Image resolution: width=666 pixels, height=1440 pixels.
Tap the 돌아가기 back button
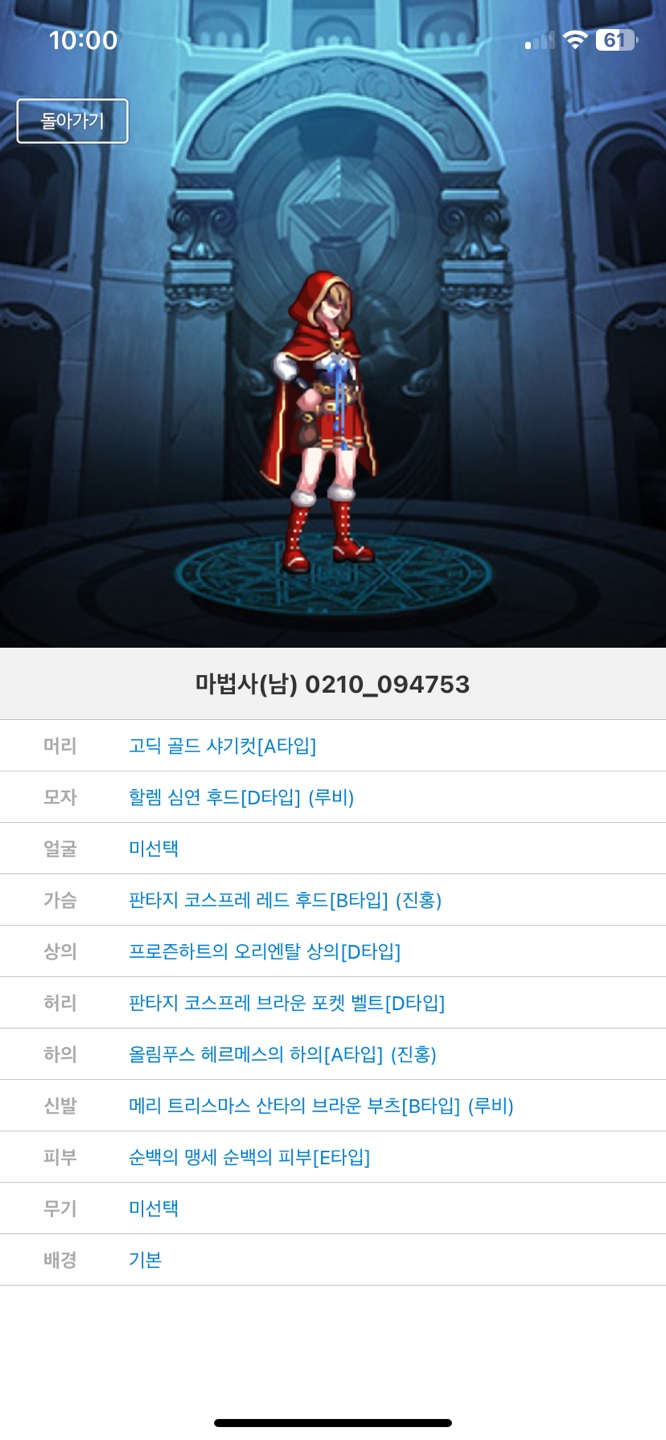(x=72, y=121)
